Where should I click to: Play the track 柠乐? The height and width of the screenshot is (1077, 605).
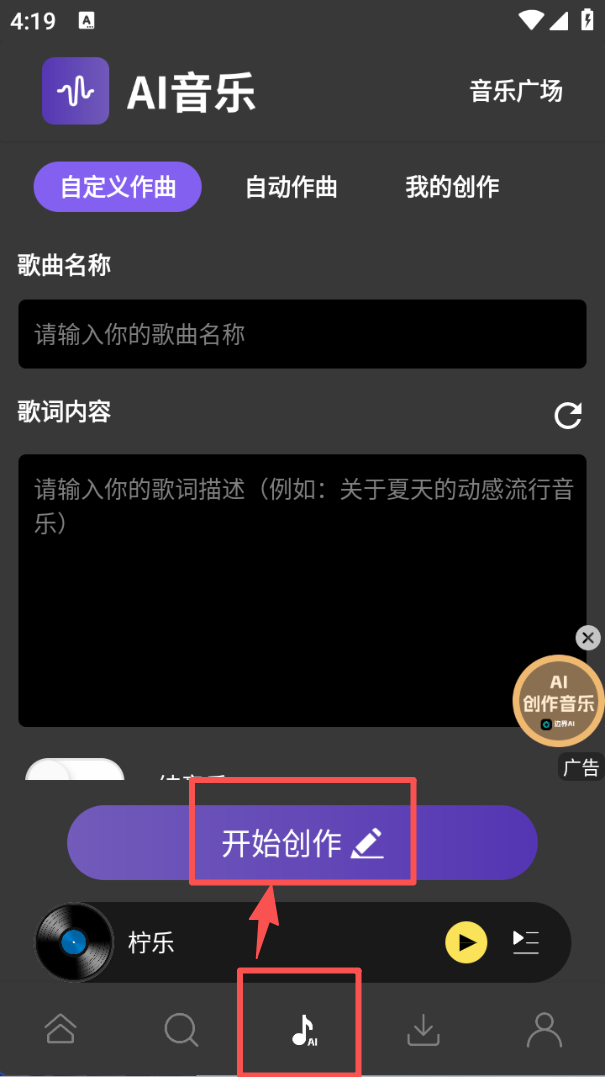coord(465,942)
